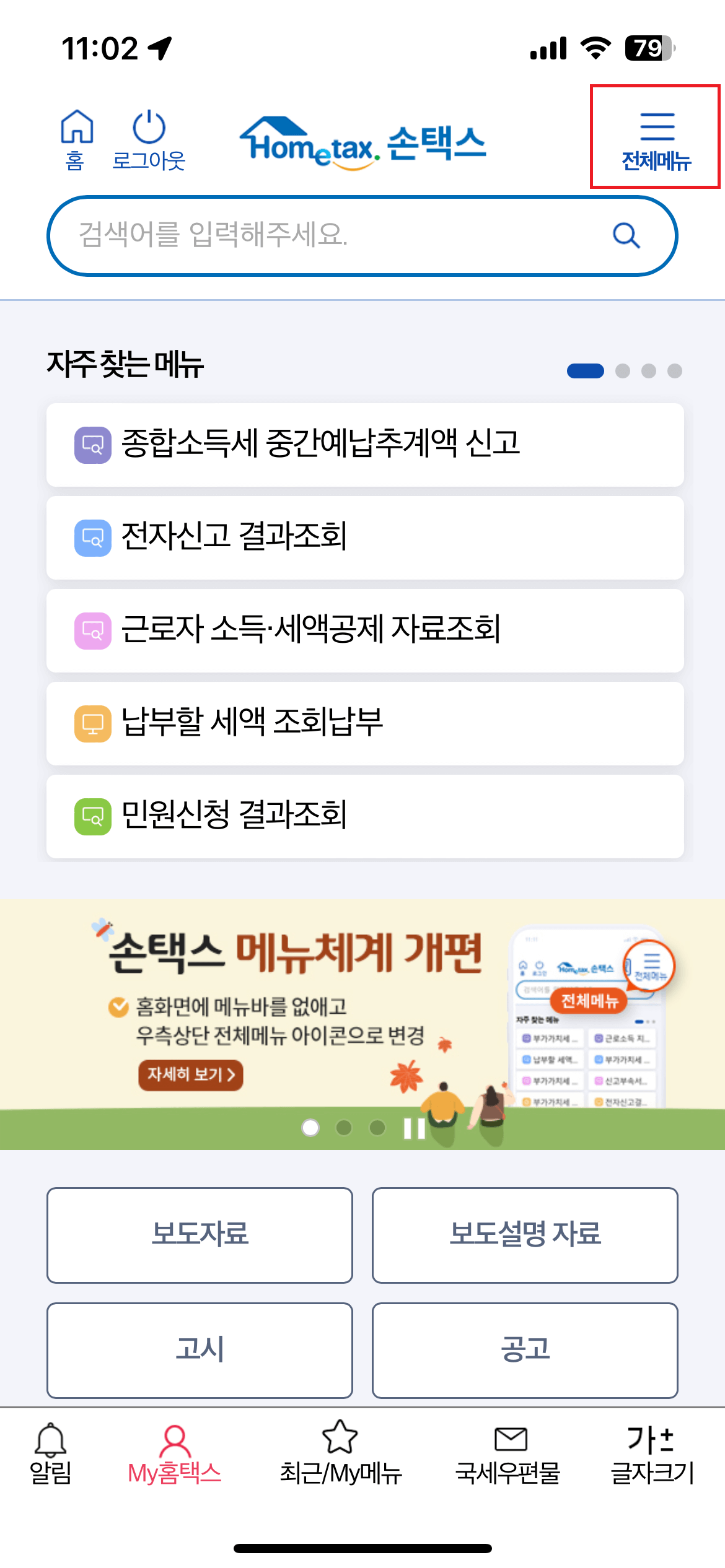Click the 자세히 보기 link on banner
725x1568 pixels.
pos(190,1076)
